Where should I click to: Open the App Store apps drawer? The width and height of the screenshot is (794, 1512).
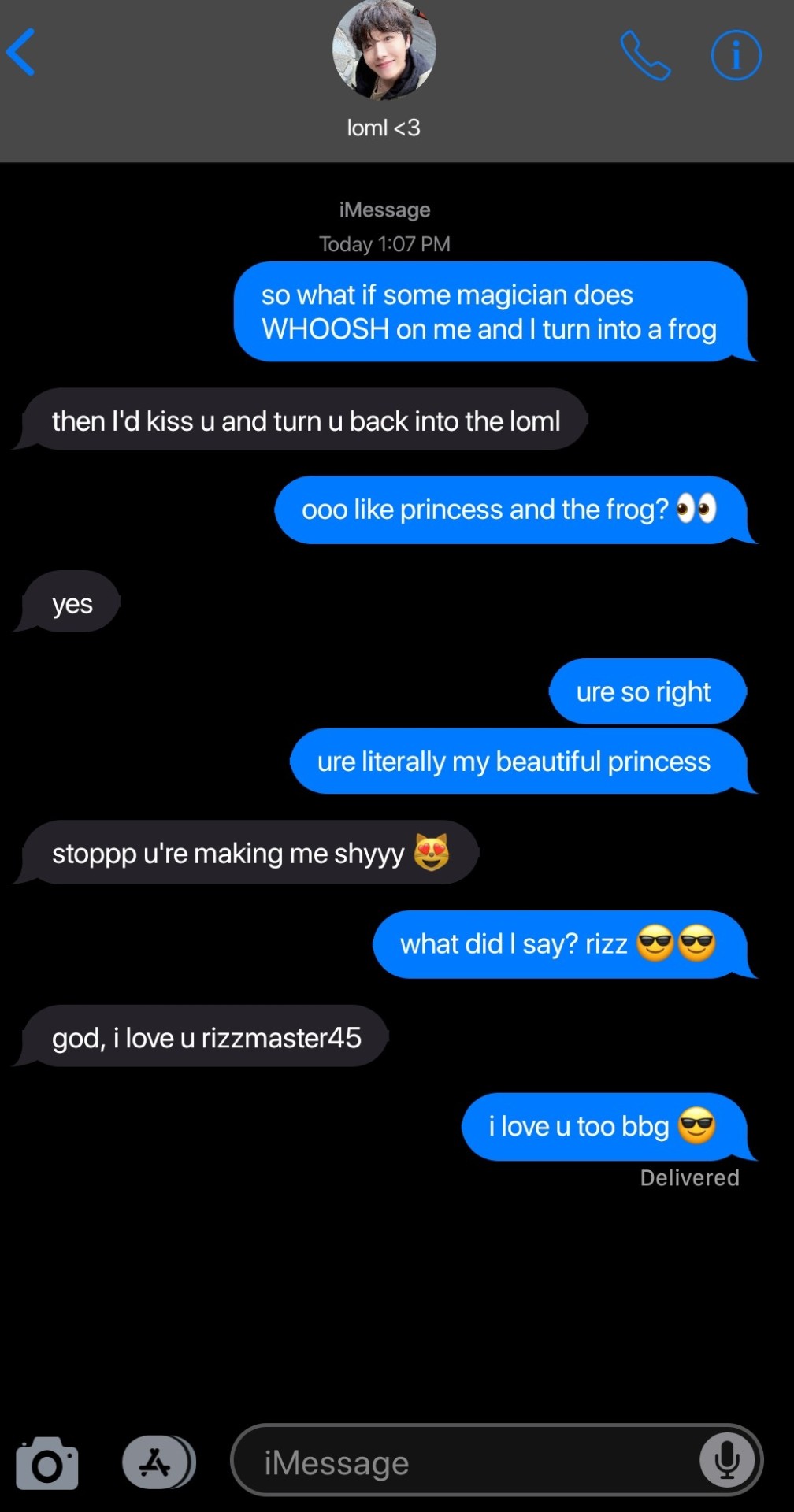click(158, 1462)
